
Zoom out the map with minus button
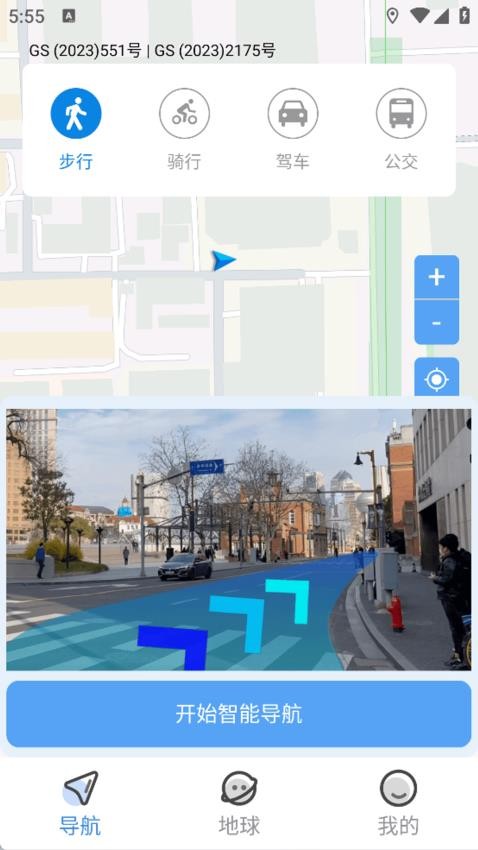click(x=437, y=323)
